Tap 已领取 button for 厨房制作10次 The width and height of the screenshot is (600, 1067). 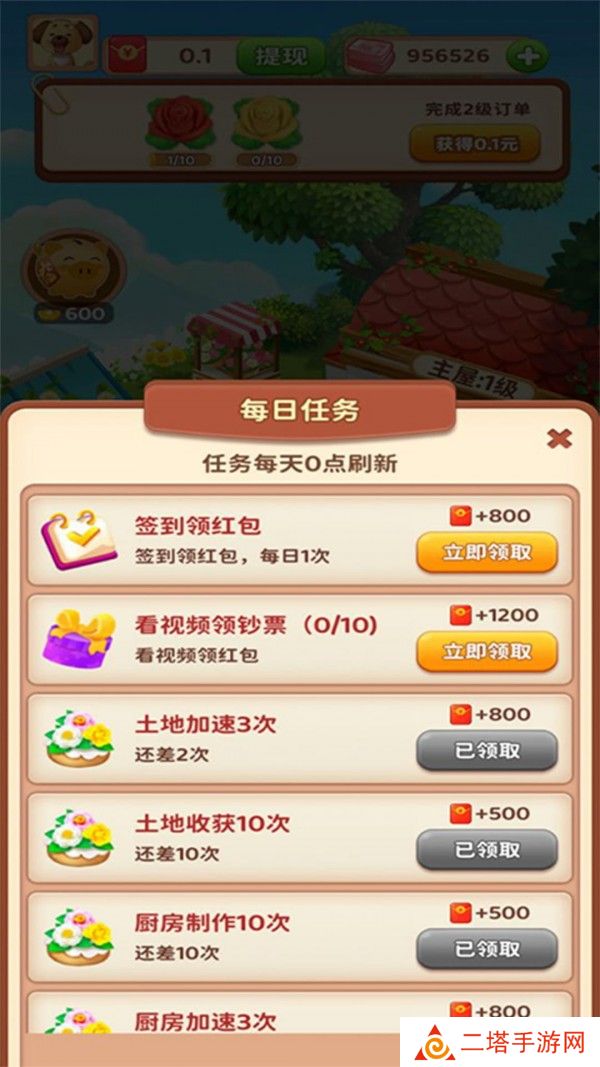487,948
